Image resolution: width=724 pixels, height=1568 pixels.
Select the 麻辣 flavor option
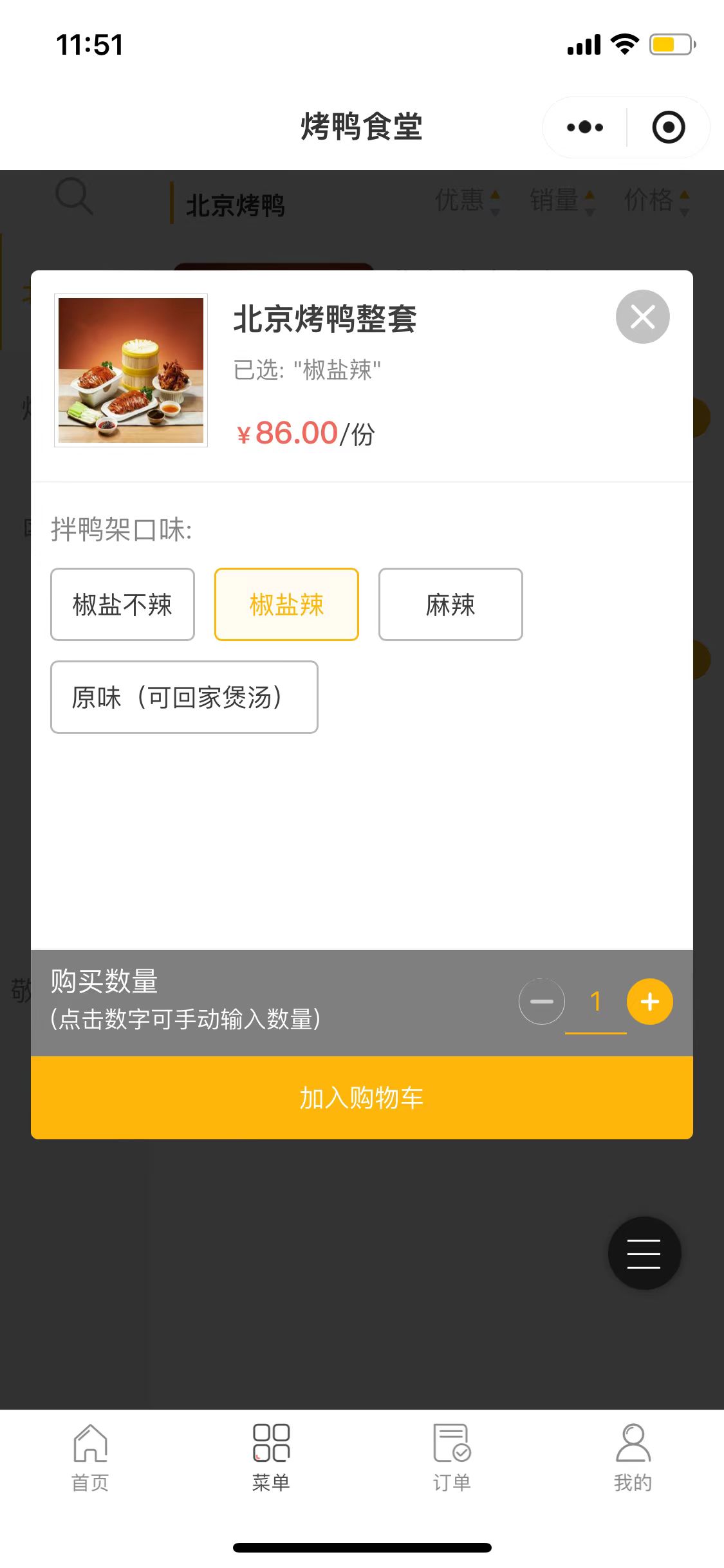(x=450, y=604)
